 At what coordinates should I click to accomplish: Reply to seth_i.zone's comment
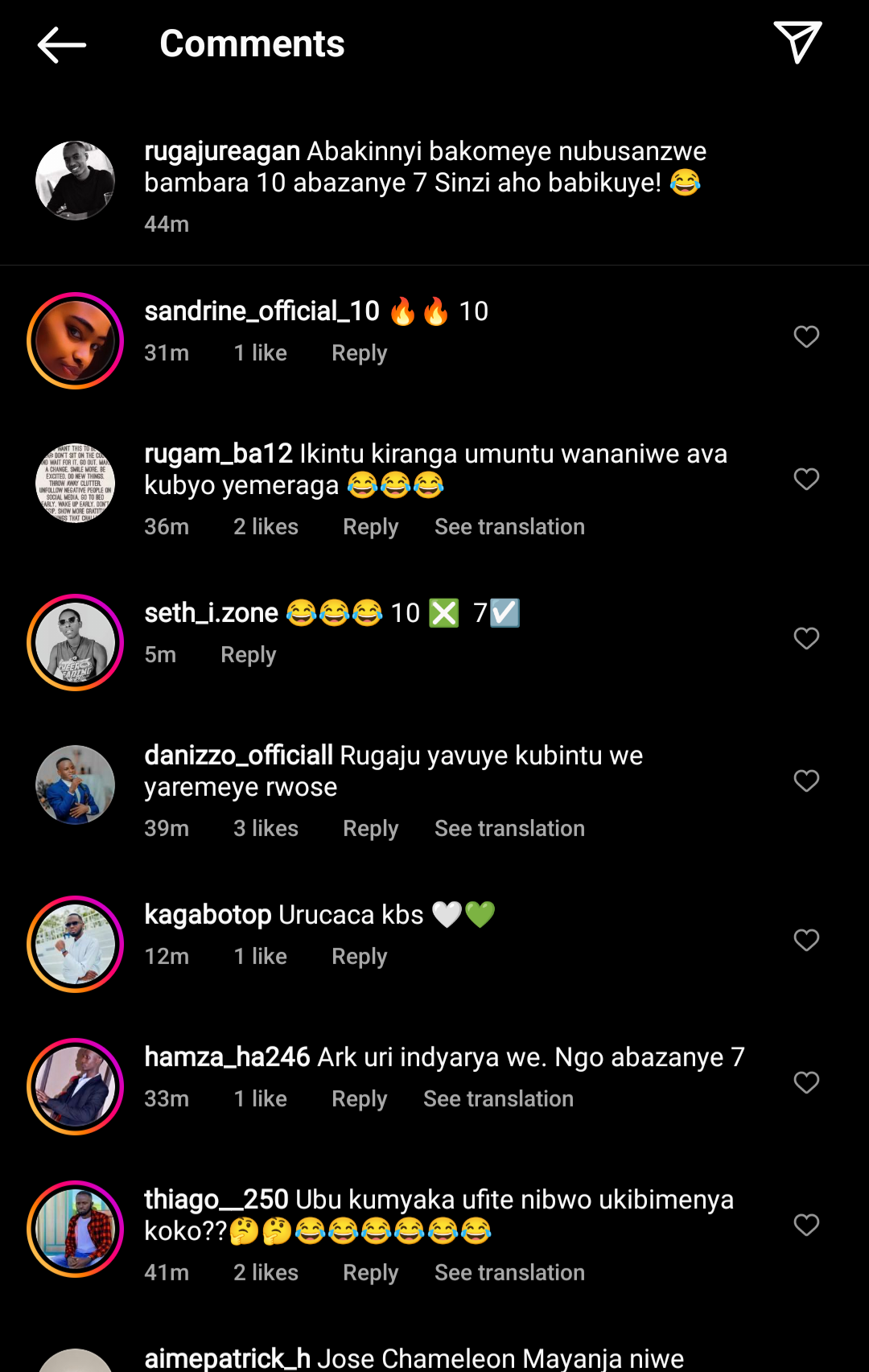click(x=248, y=655)
